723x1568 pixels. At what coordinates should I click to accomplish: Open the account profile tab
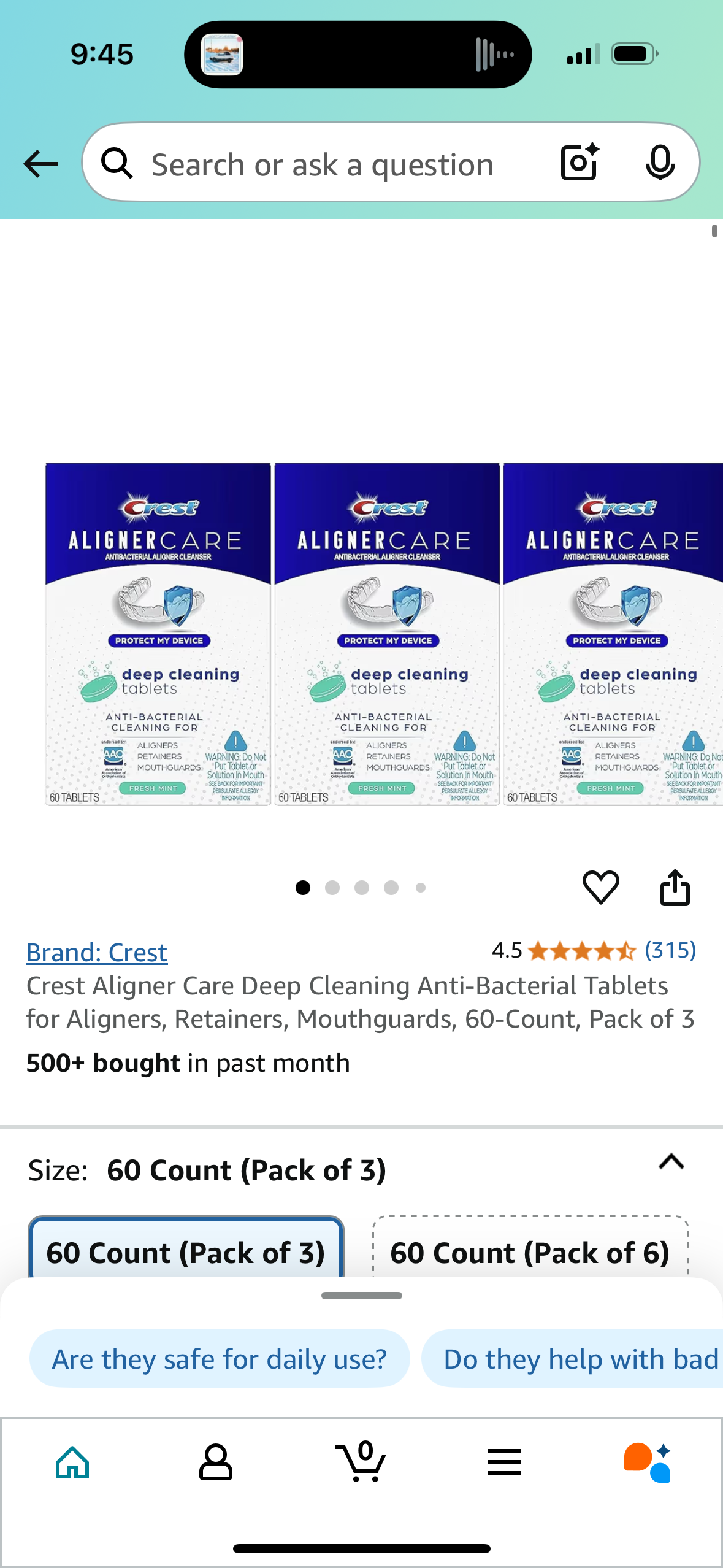point(216,1462)
